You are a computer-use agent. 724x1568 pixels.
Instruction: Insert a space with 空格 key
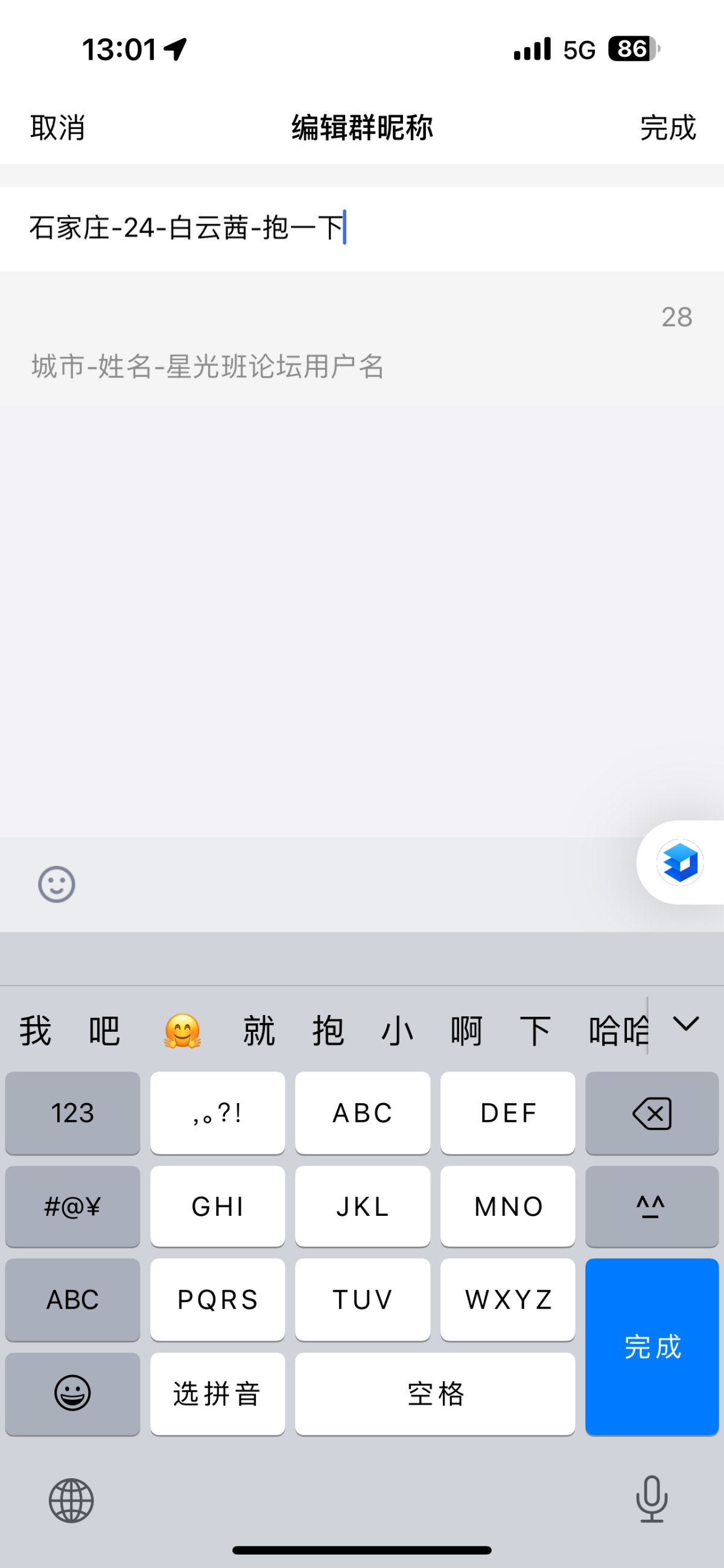point(435,1394)
